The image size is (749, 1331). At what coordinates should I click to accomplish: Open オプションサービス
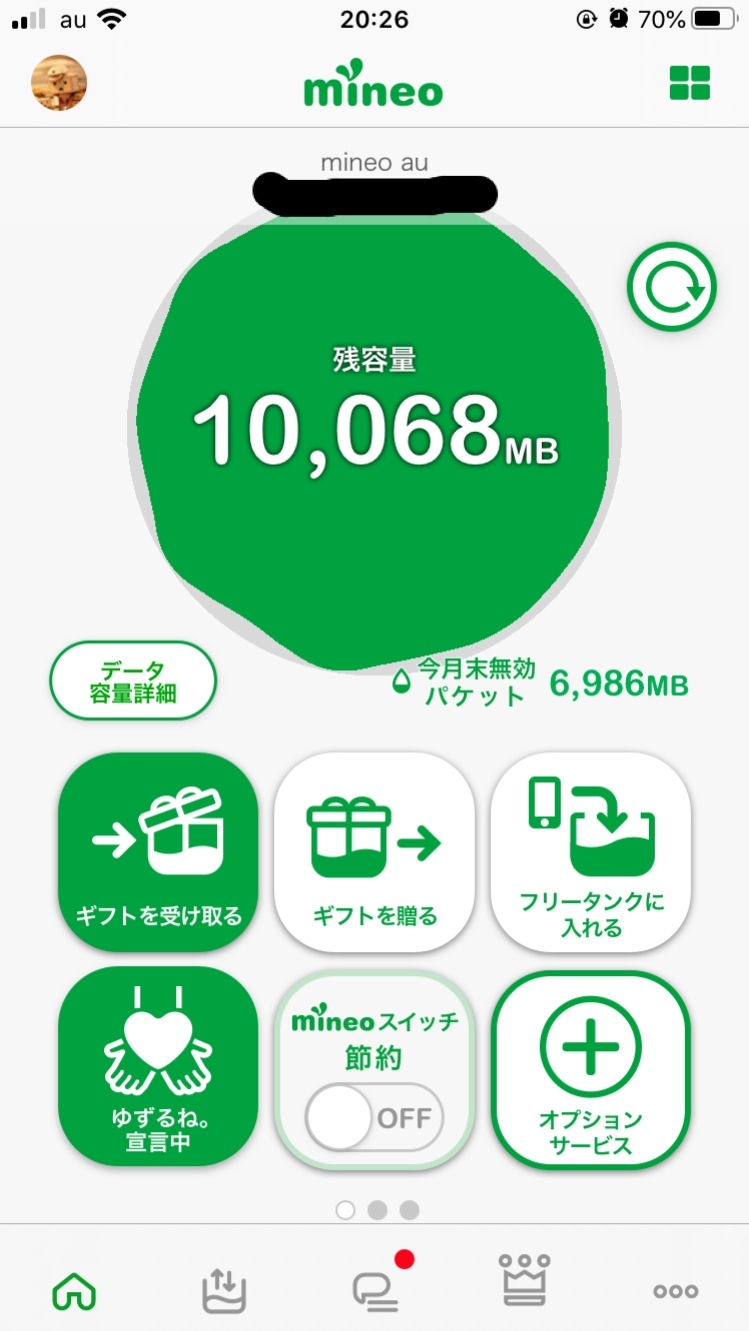coord(591,1066)
